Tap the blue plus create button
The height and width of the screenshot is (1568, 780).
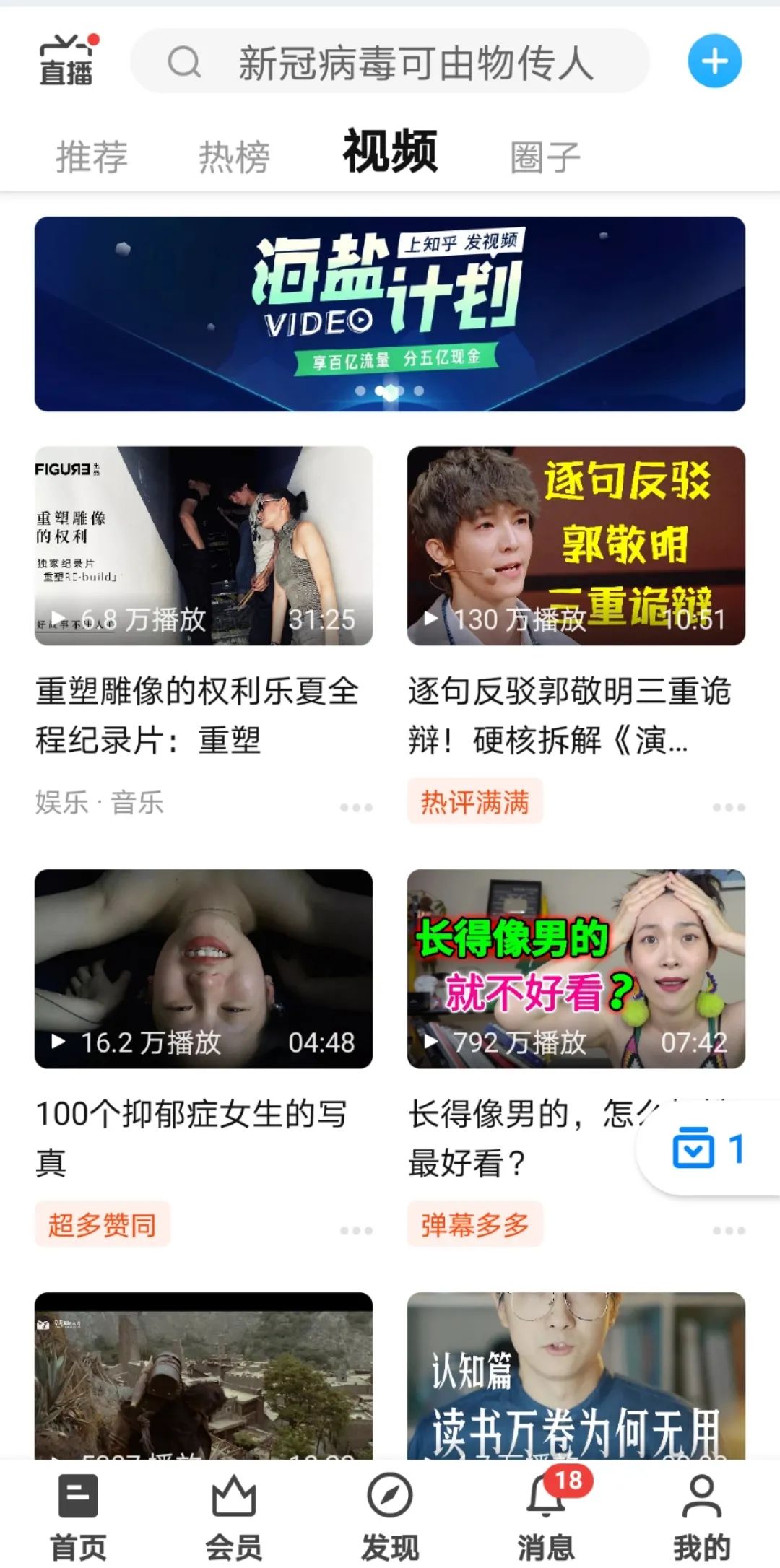pyautogui.click(x=714, y=61)
